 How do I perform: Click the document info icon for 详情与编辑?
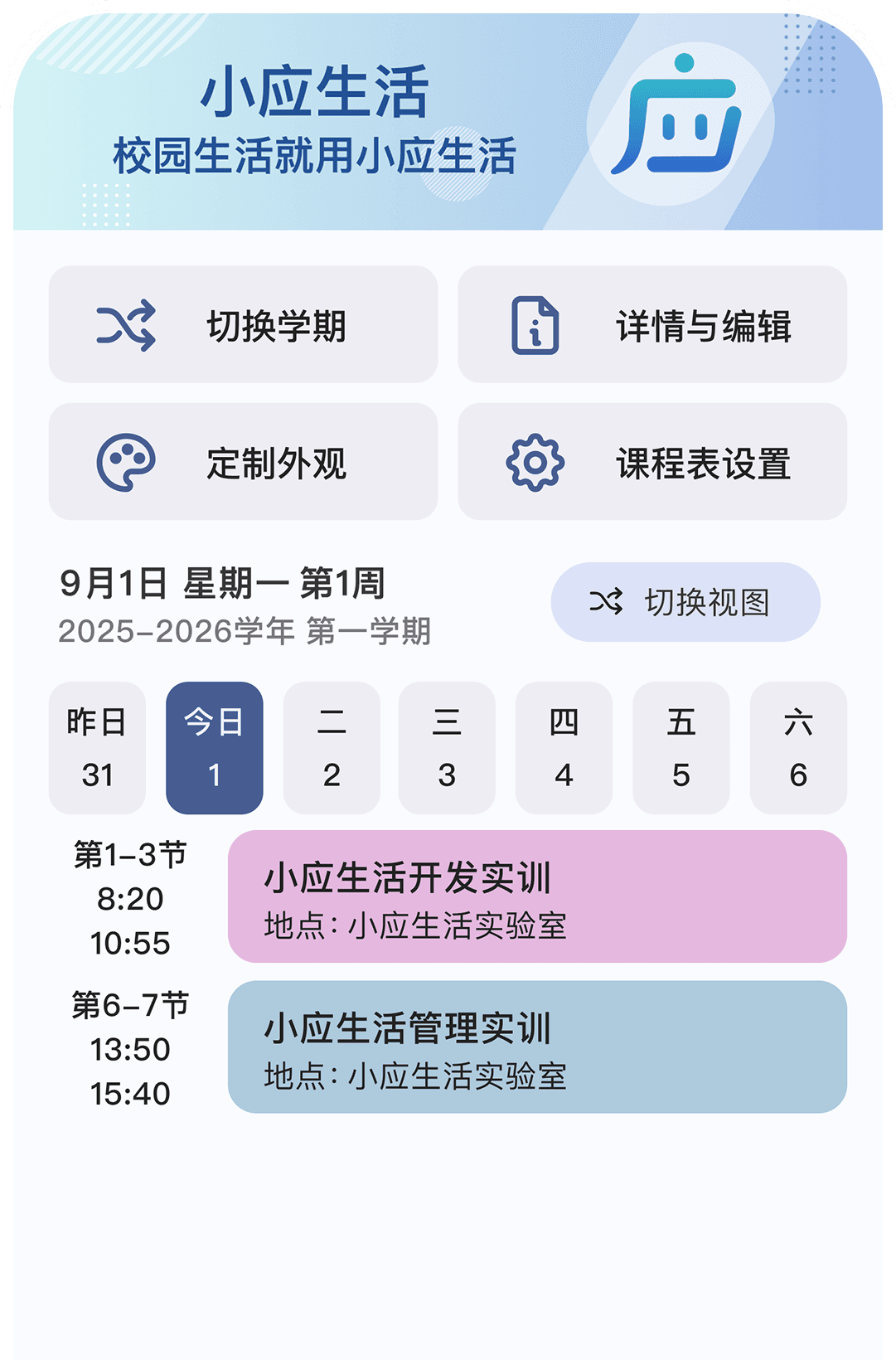(535, 326)
